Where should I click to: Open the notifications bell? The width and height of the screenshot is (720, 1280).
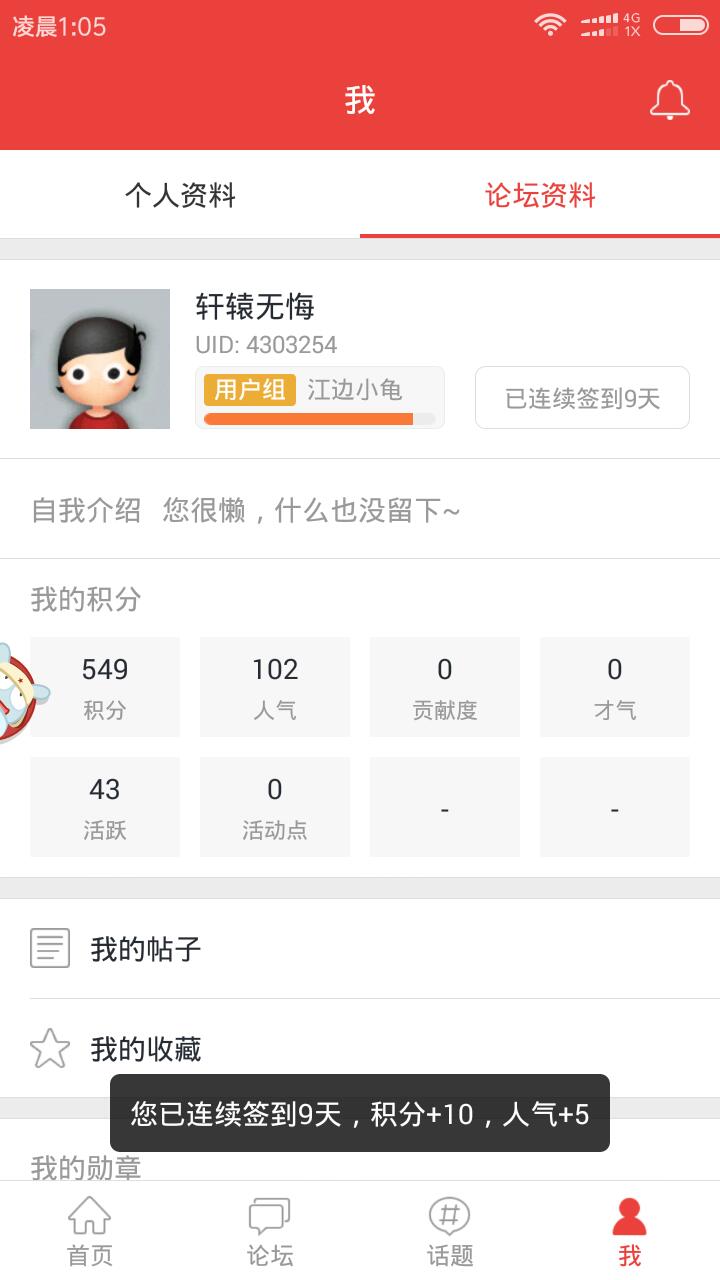pyautogui.click(x=669, y=100)
